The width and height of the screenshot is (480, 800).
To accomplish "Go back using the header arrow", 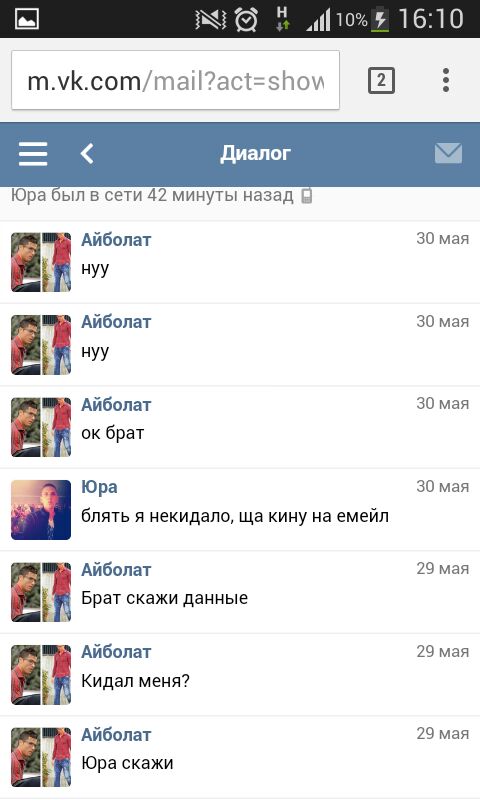I will coord(87,154).
